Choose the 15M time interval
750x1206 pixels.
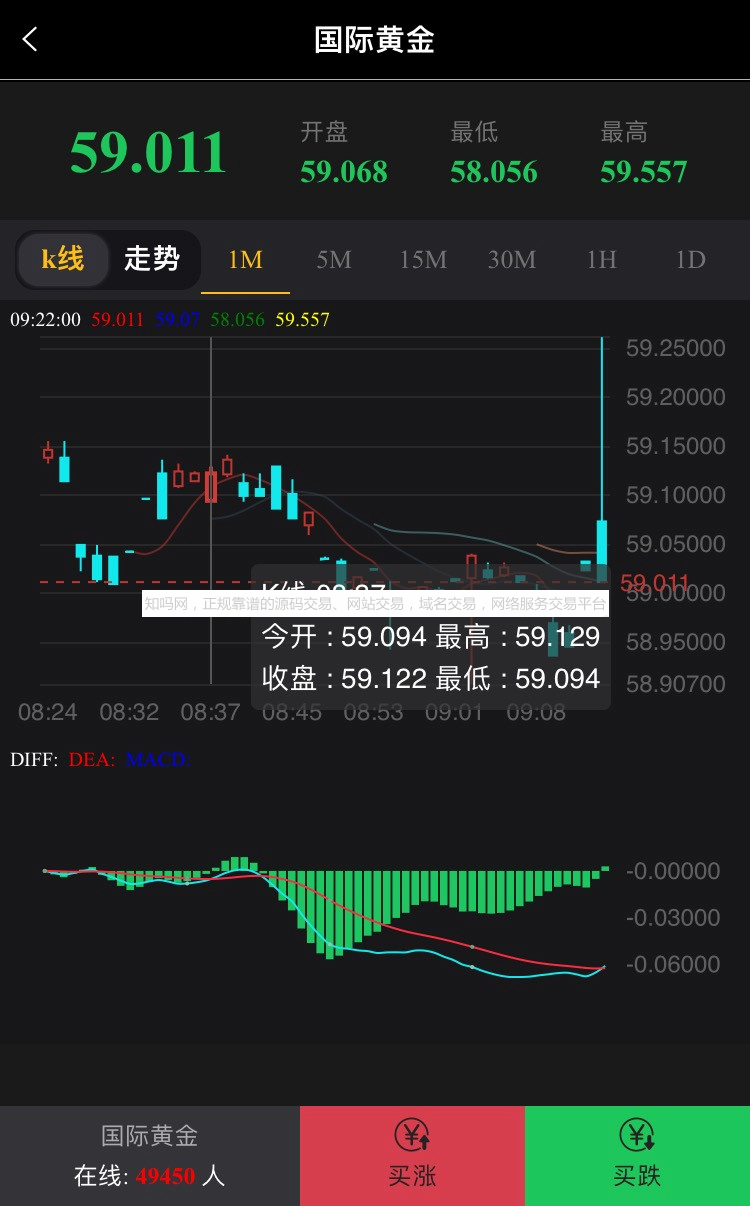(x=423, y=260)
